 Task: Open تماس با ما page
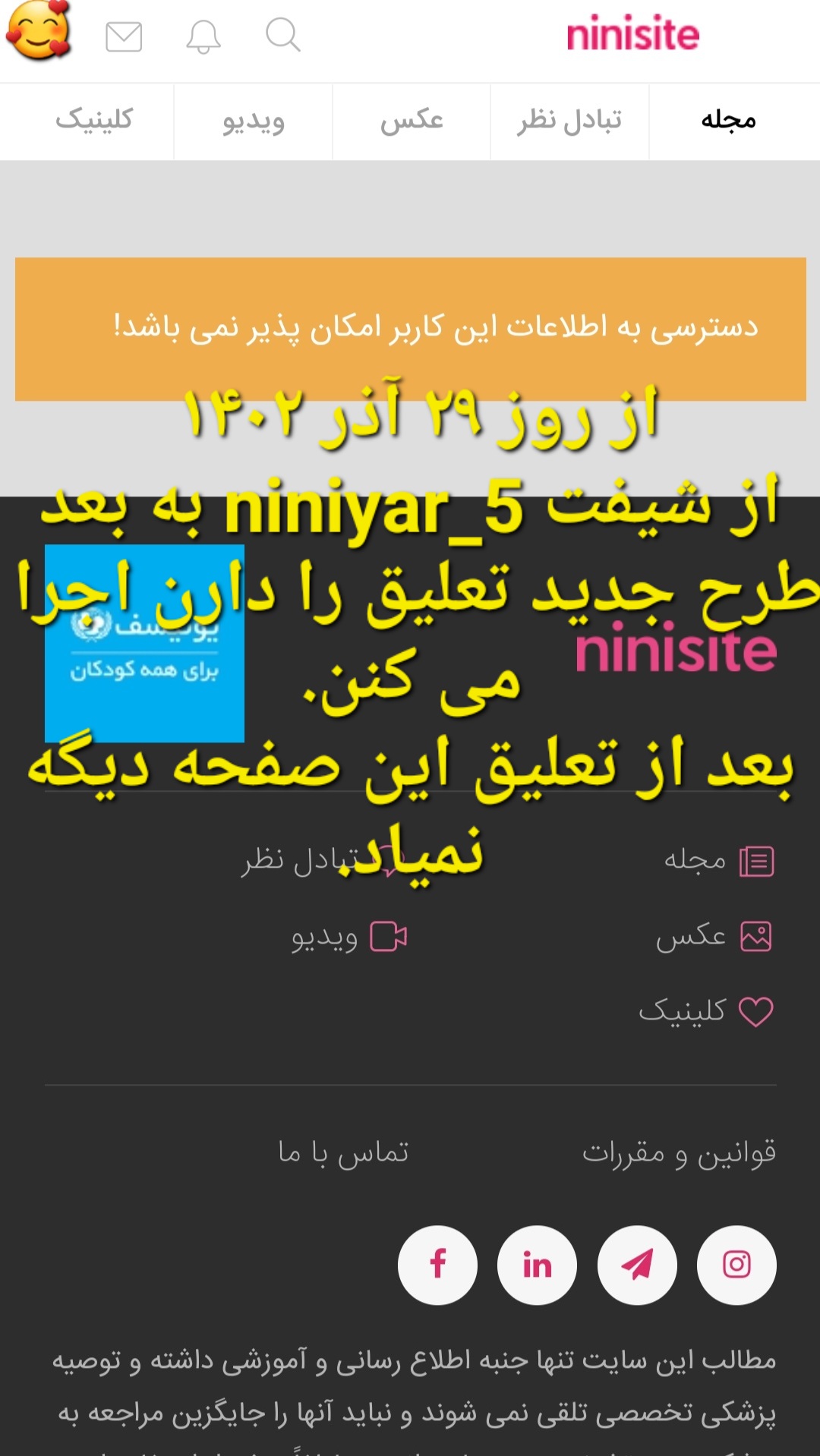pos(343,1152)
